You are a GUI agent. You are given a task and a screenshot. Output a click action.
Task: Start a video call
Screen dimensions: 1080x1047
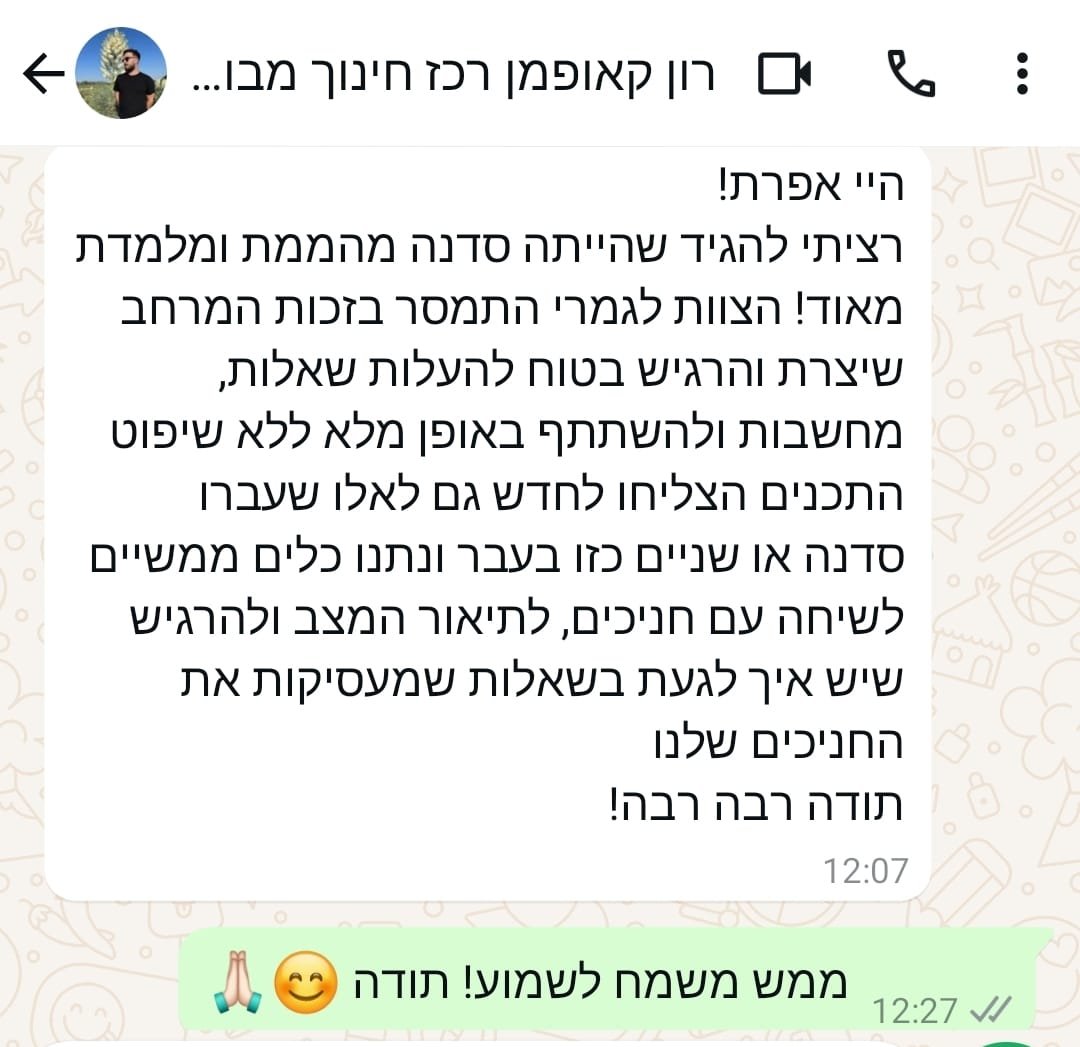(785, 75)
